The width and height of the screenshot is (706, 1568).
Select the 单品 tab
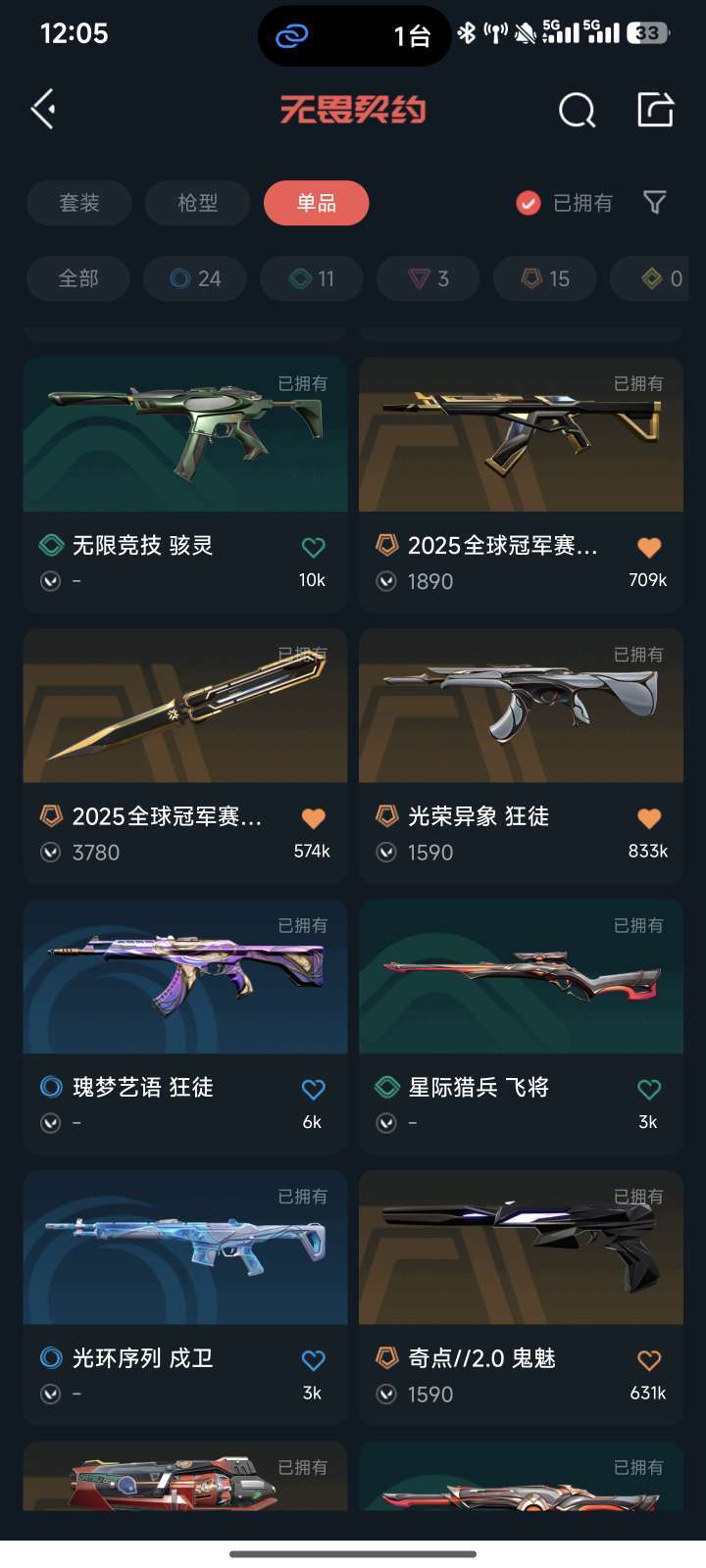[x=316, y=203]
